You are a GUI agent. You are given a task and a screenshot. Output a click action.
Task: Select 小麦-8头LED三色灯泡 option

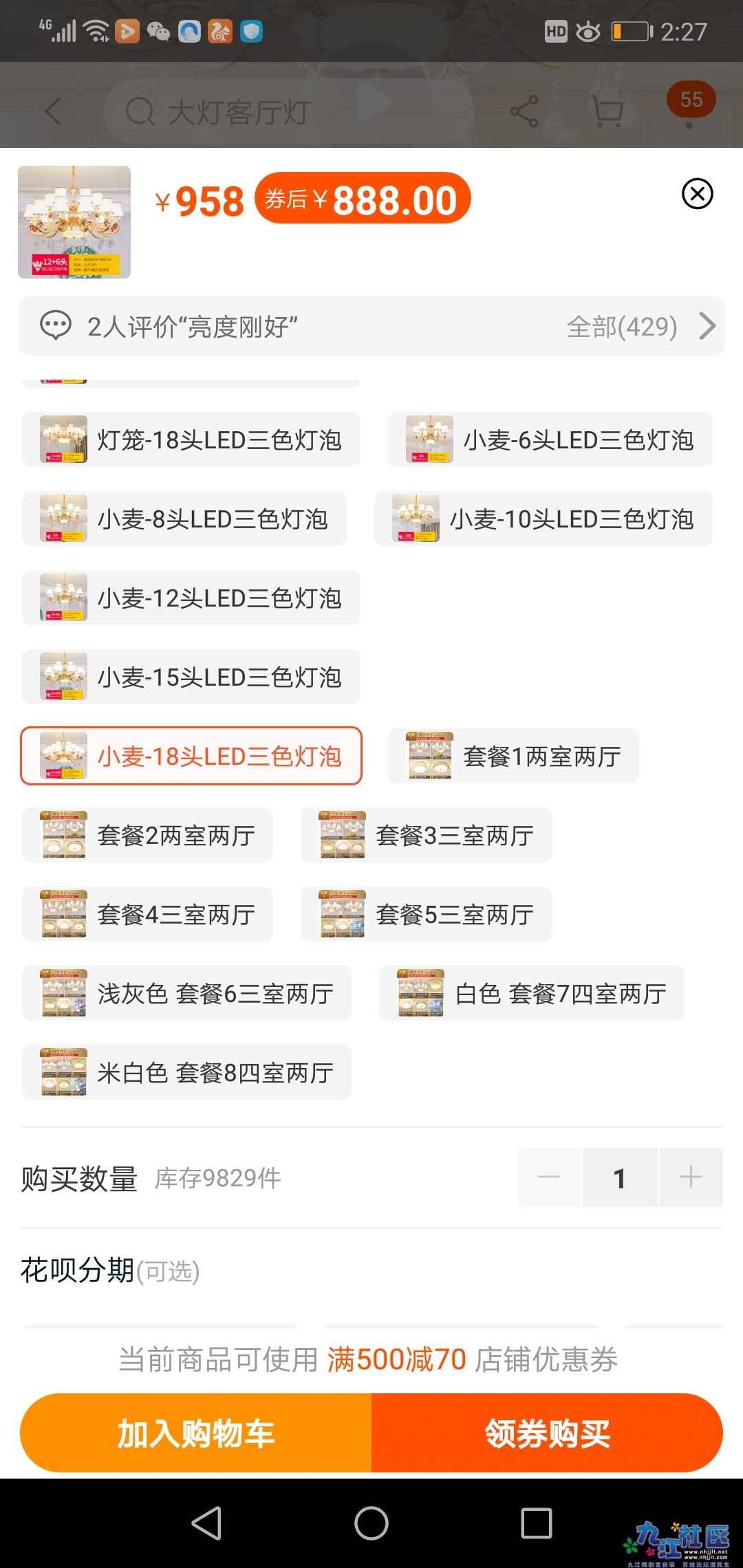coord(184,519)
